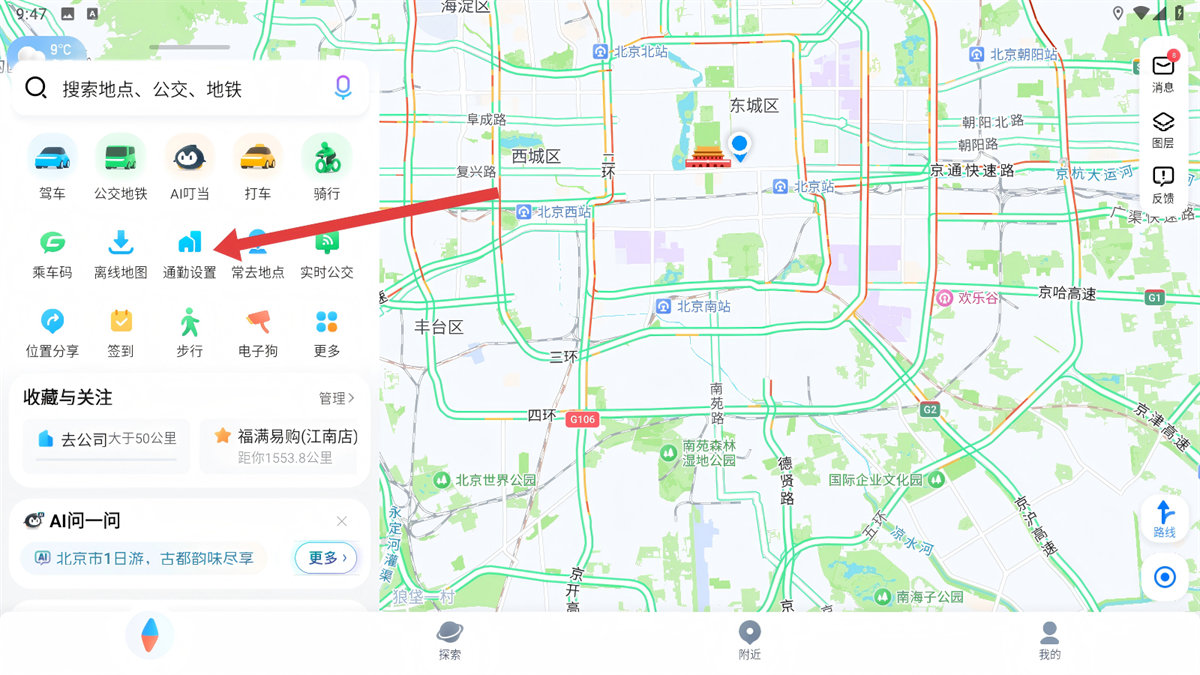Image resolution: width=1200 pixels, height=675 pixels.
Task: Open 管理 for favorites
Action: 336,398
